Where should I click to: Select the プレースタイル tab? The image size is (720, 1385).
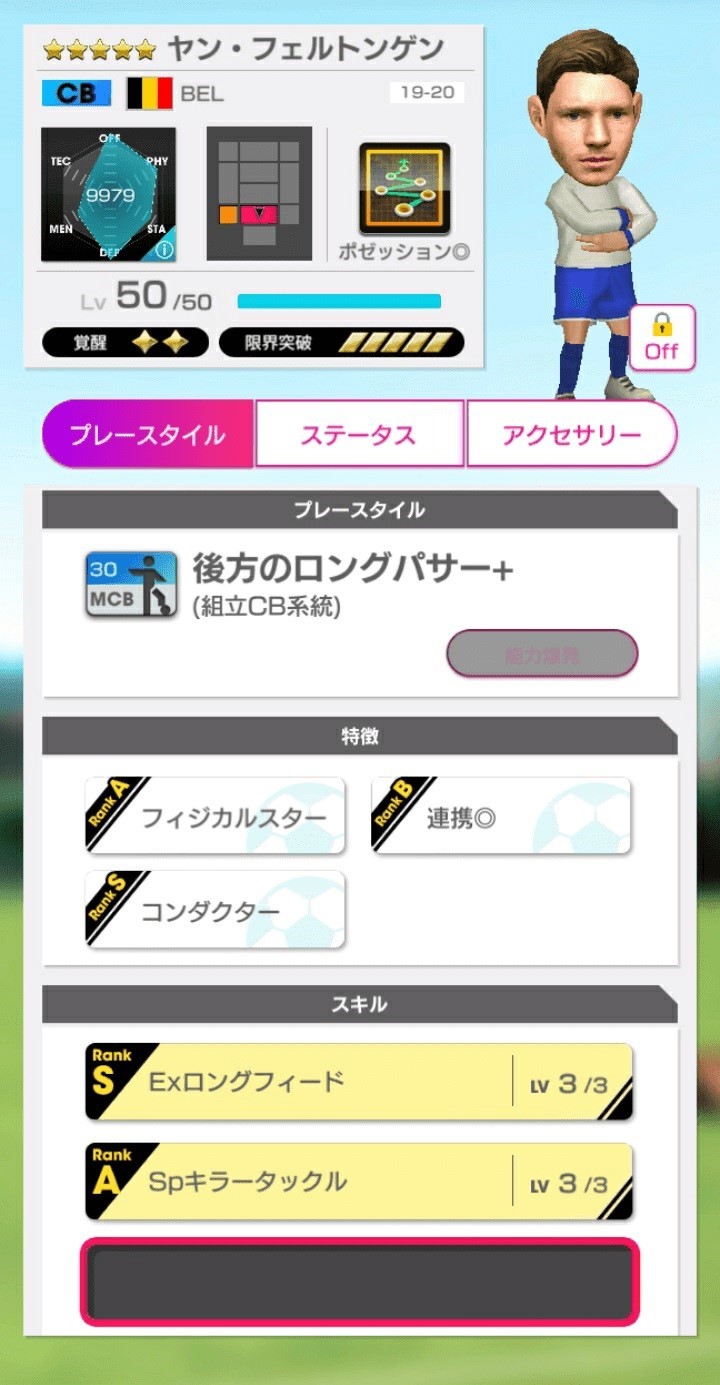point(148,434)
